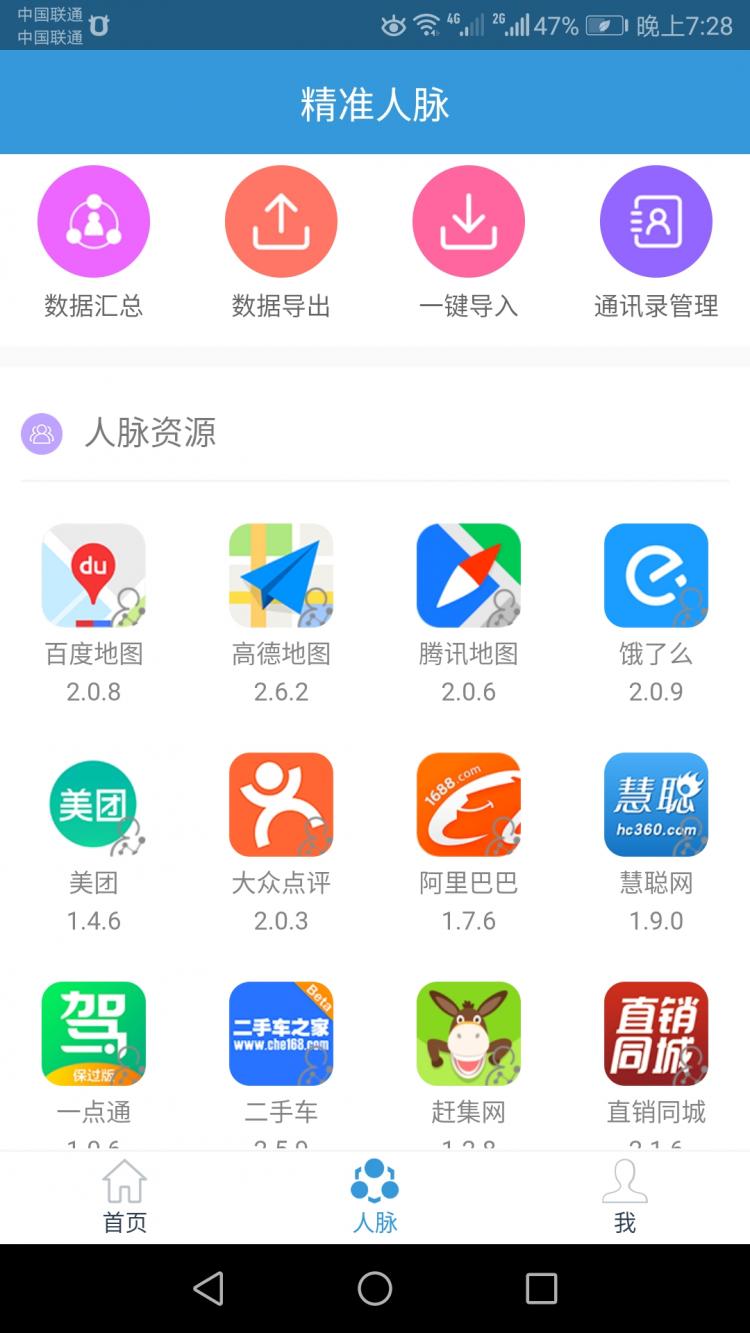Select the 一键导入 import icon

(x=468, y=221)
